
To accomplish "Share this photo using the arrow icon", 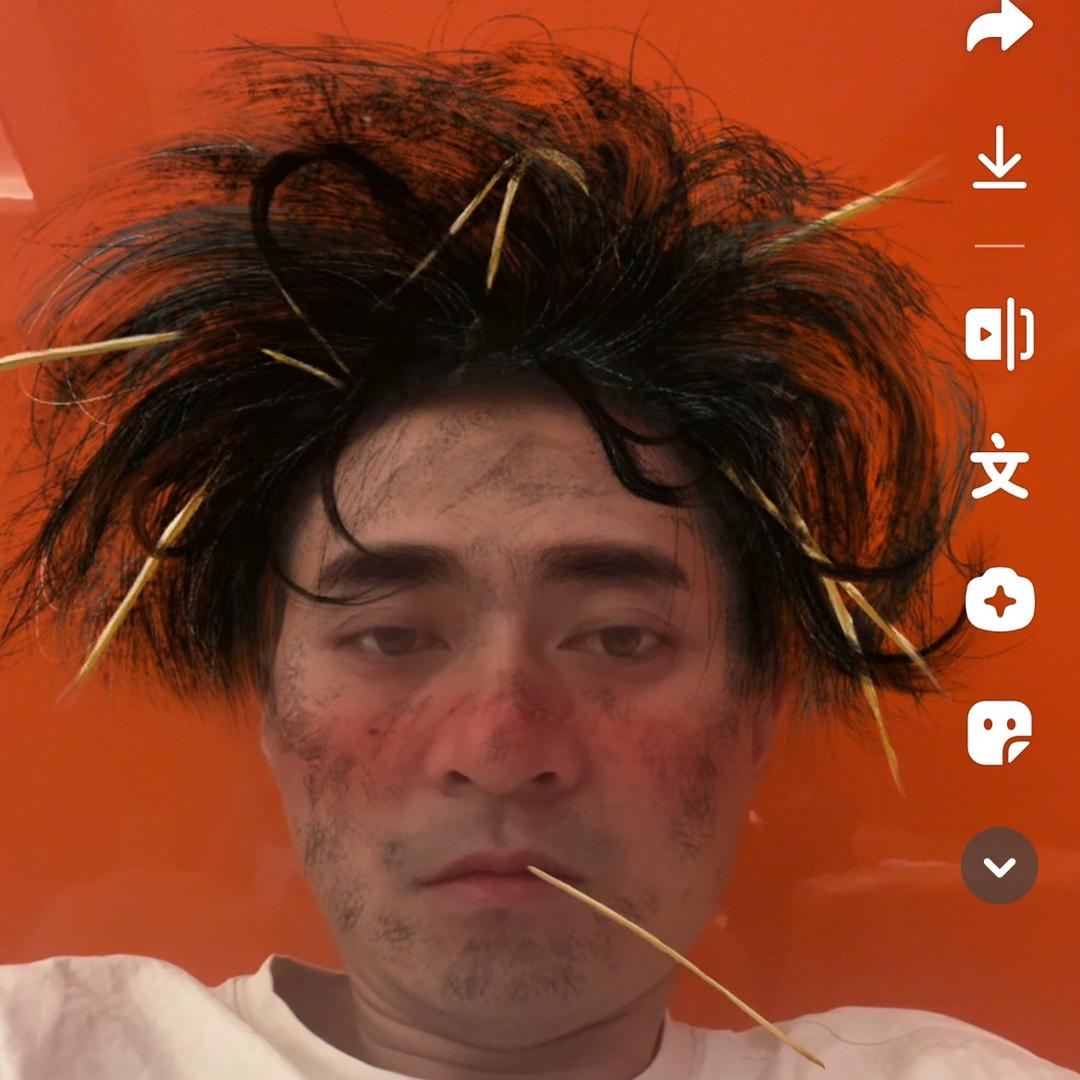I will [999, 27].
